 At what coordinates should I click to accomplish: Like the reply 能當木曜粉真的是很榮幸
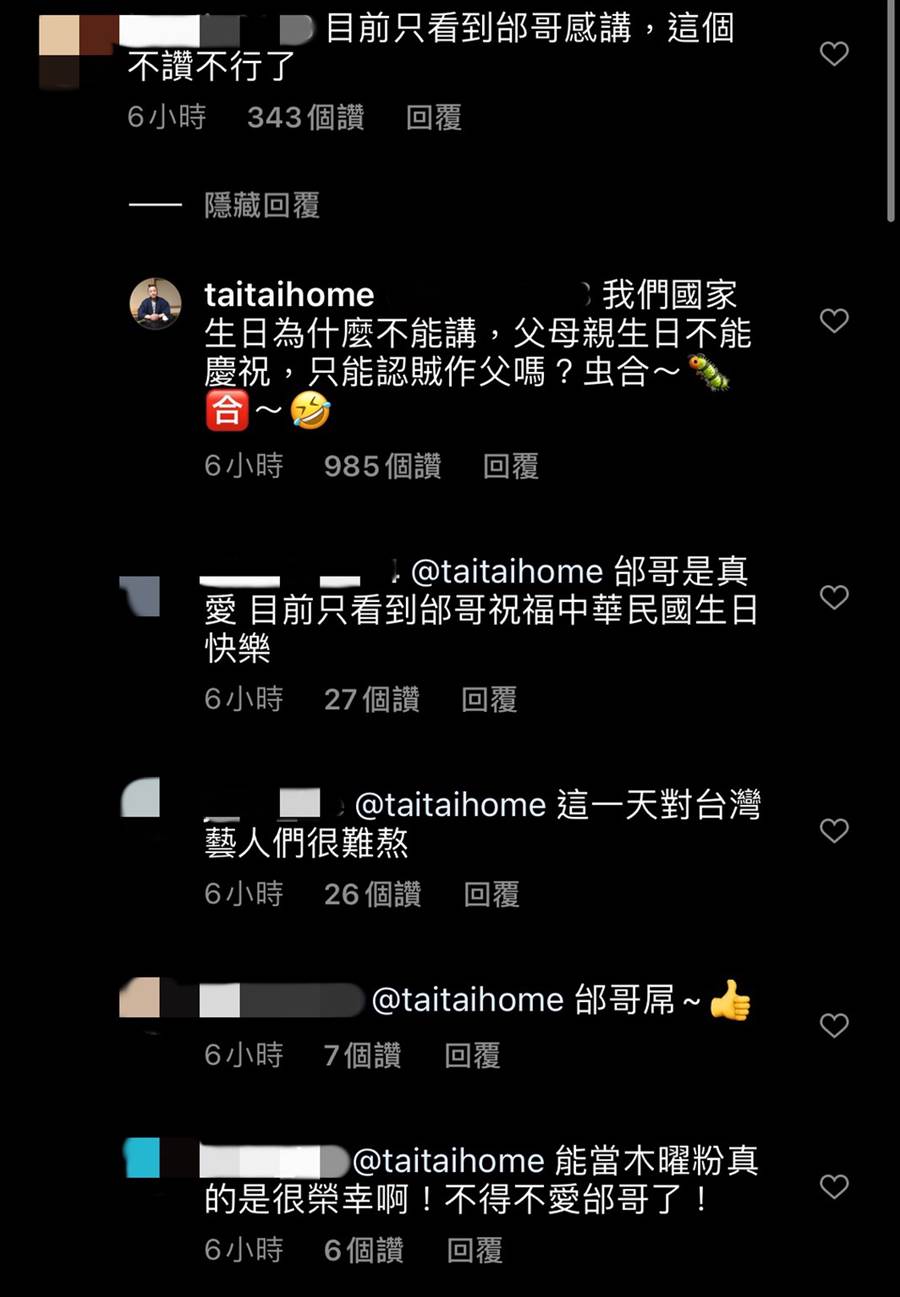pos(834,1187)
